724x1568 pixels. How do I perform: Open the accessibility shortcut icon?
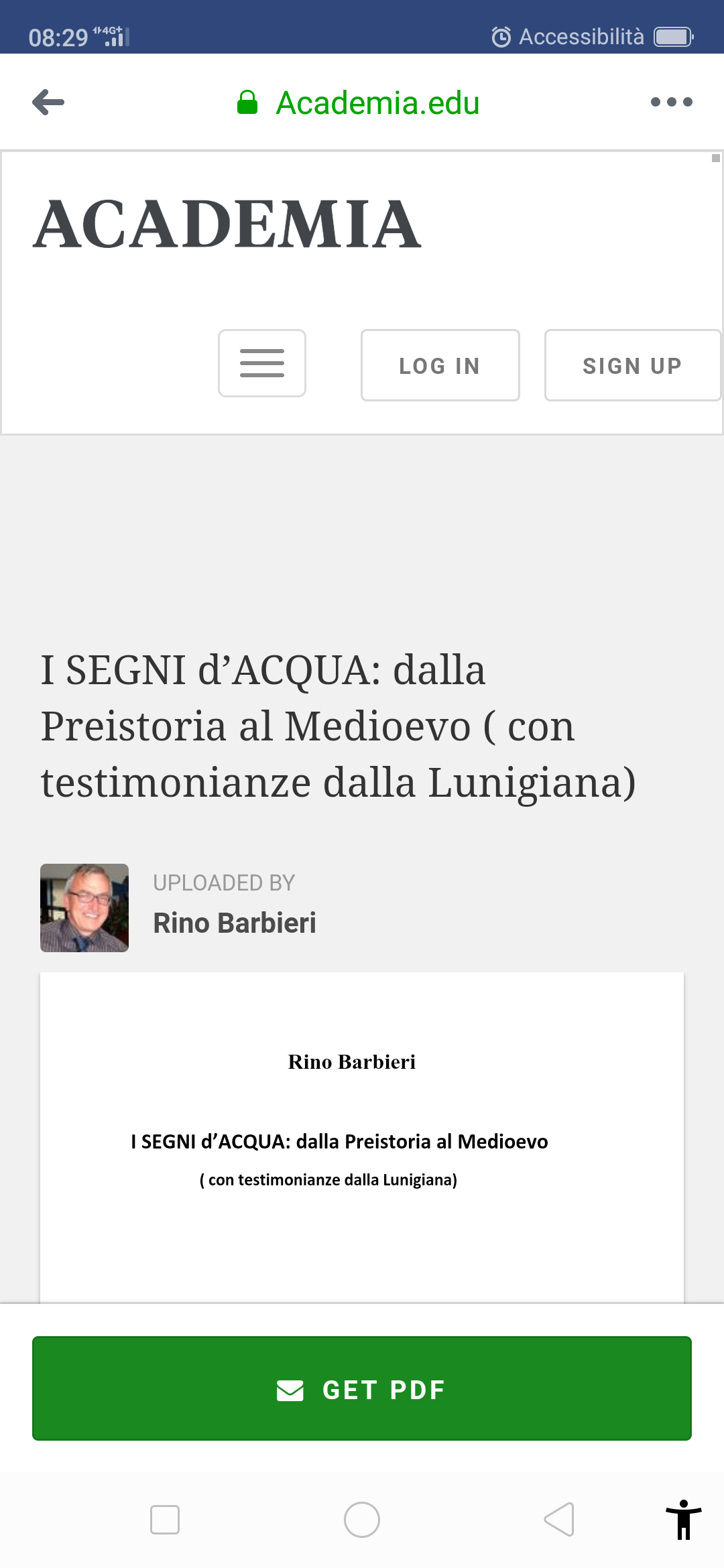click(x=683, y=1519)
